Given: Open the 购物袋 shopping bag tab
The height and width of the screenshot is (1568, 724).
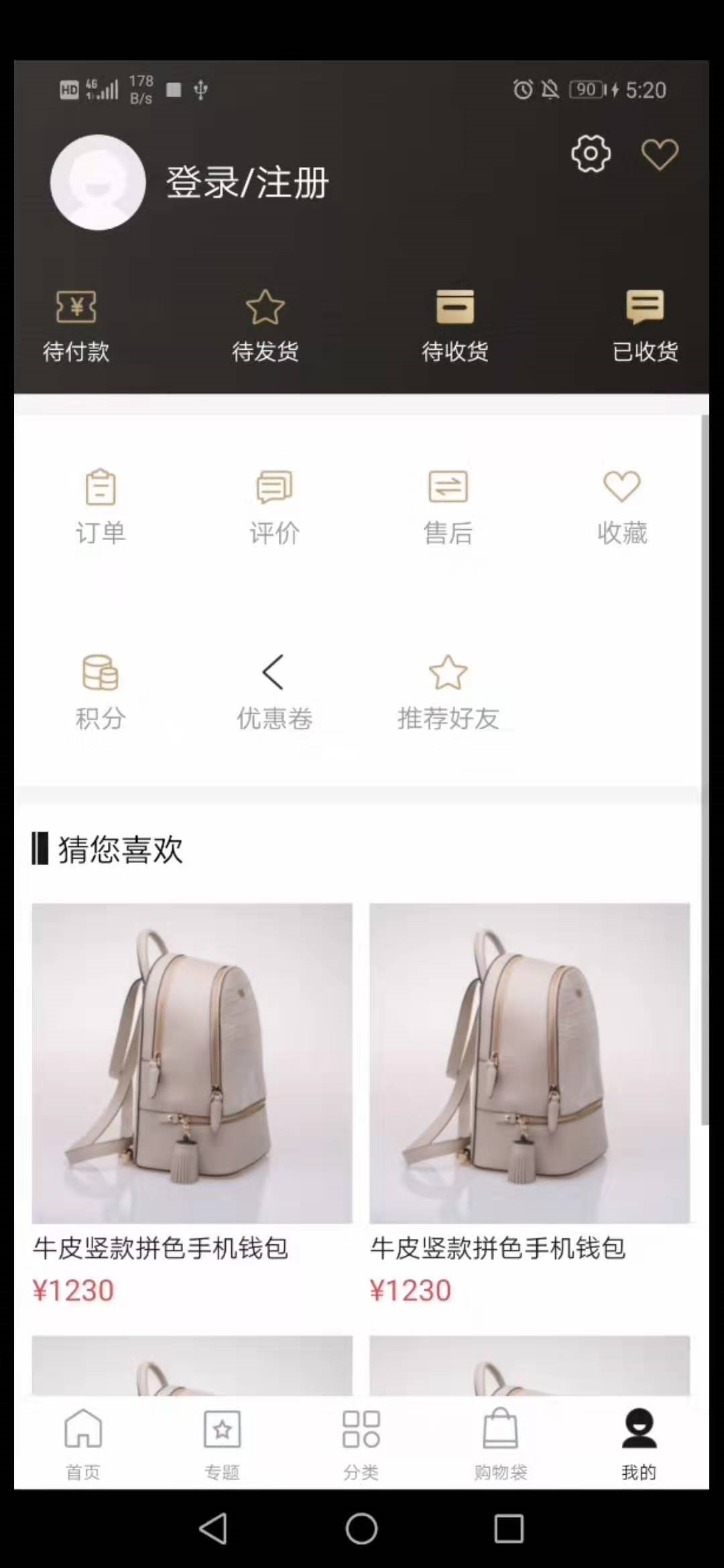Looking at the screenshot, I should pos(500,1441).
